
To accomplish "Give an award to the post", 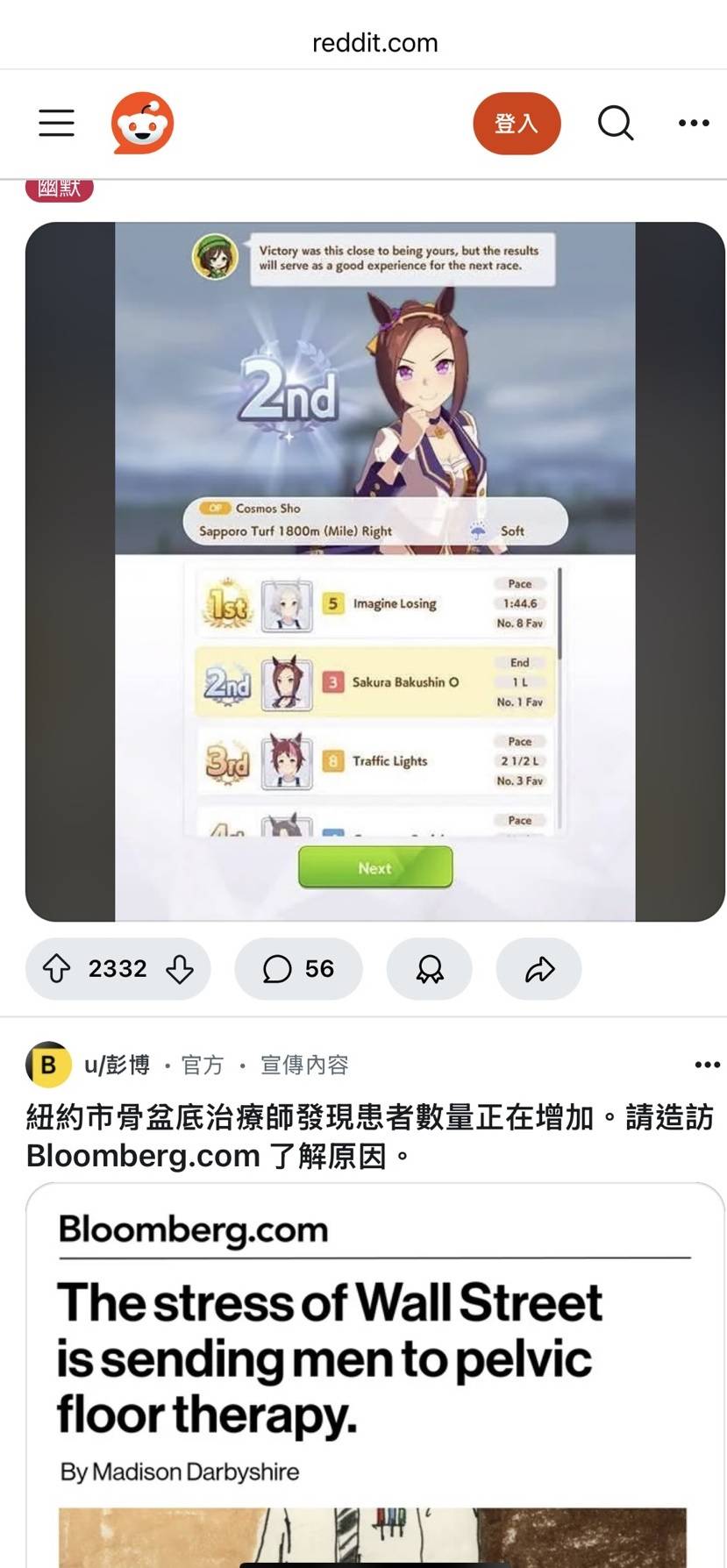I will (x=430, y=968).
